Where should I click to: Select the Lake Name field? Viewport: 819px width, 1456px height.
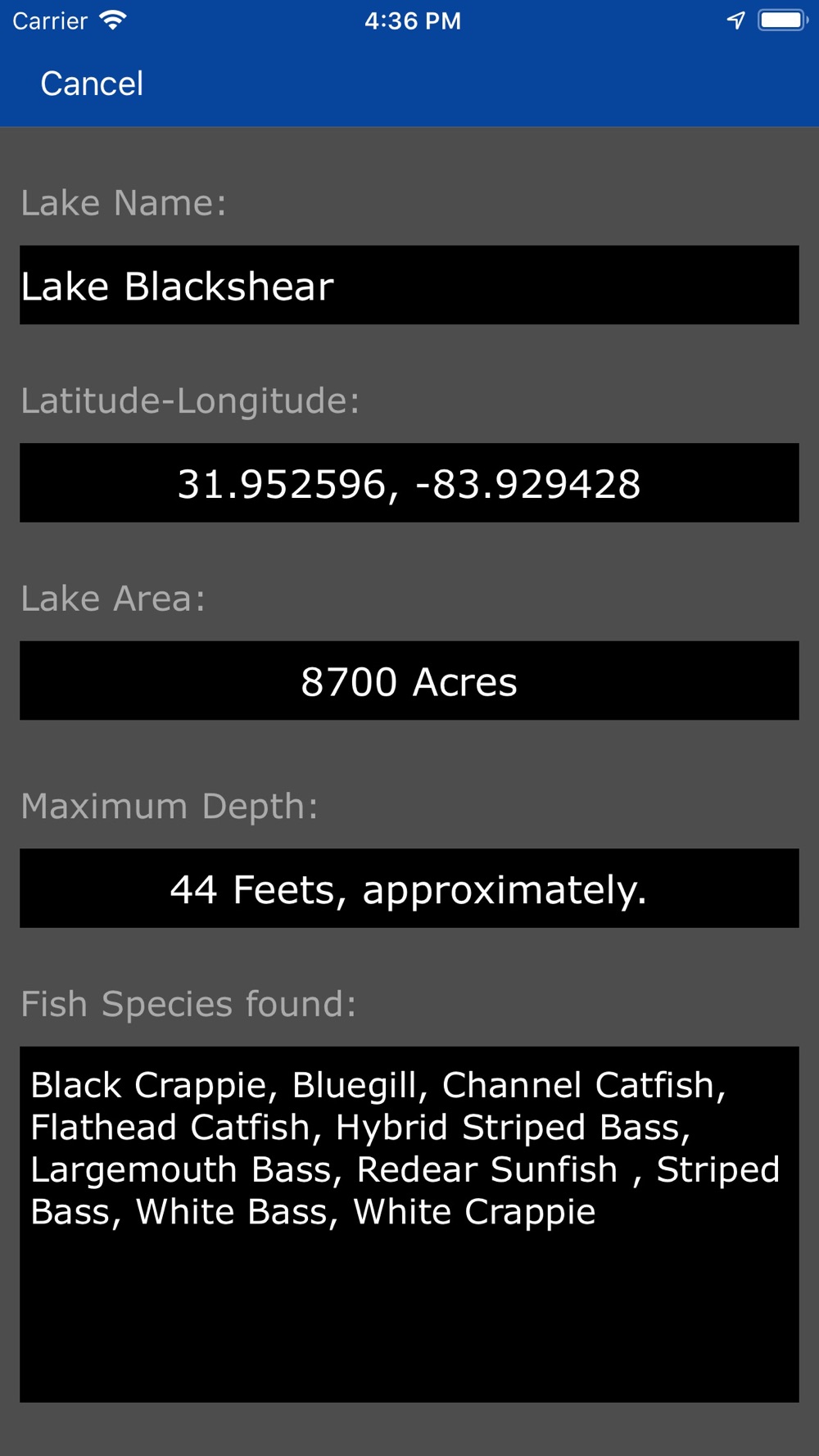pyautogui.click(x=409, y=285)
